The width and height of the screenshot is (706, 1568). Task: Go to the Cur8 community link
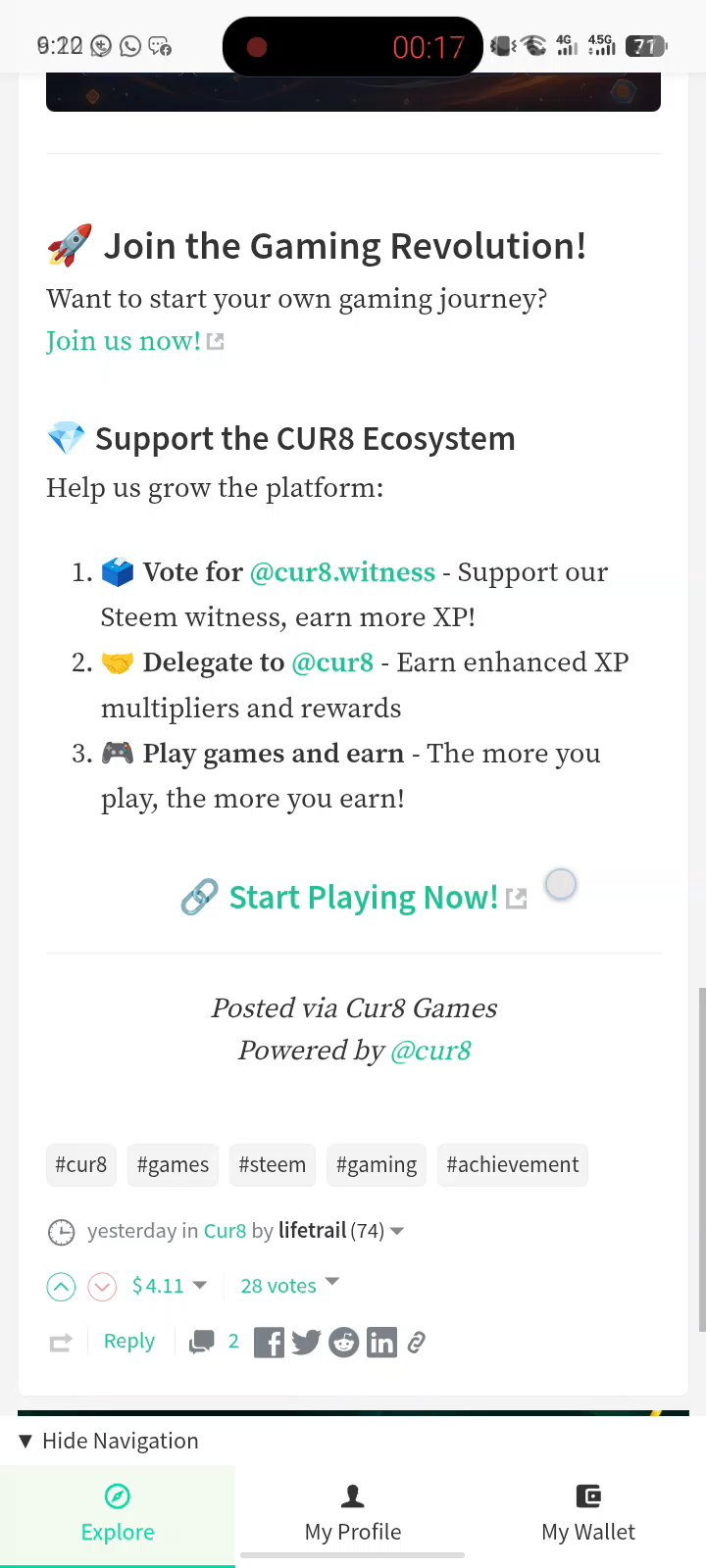point(225,1231)
